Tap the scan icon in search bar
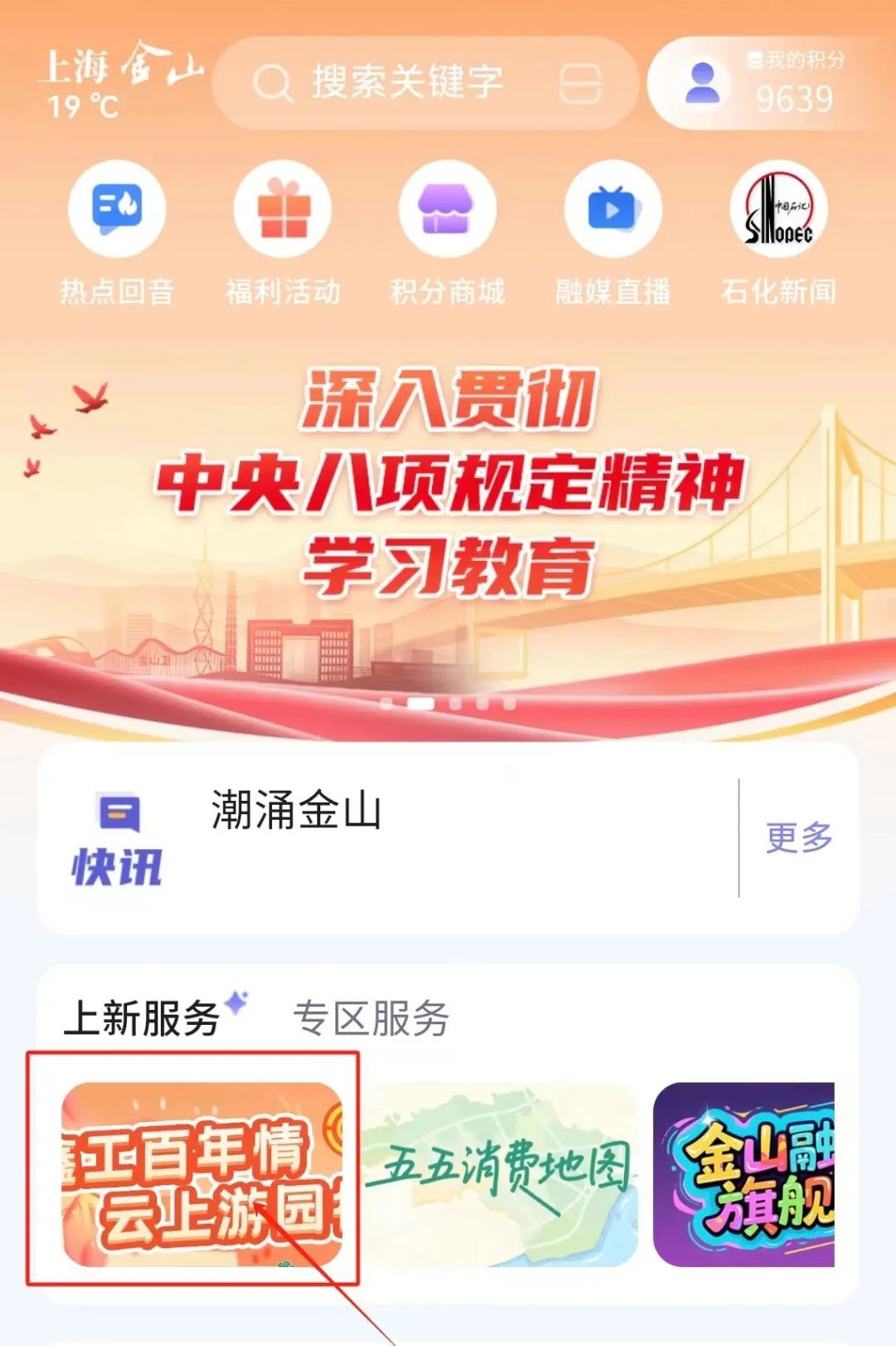Viewport: 896px width, 1346px height. click(580, 84)
